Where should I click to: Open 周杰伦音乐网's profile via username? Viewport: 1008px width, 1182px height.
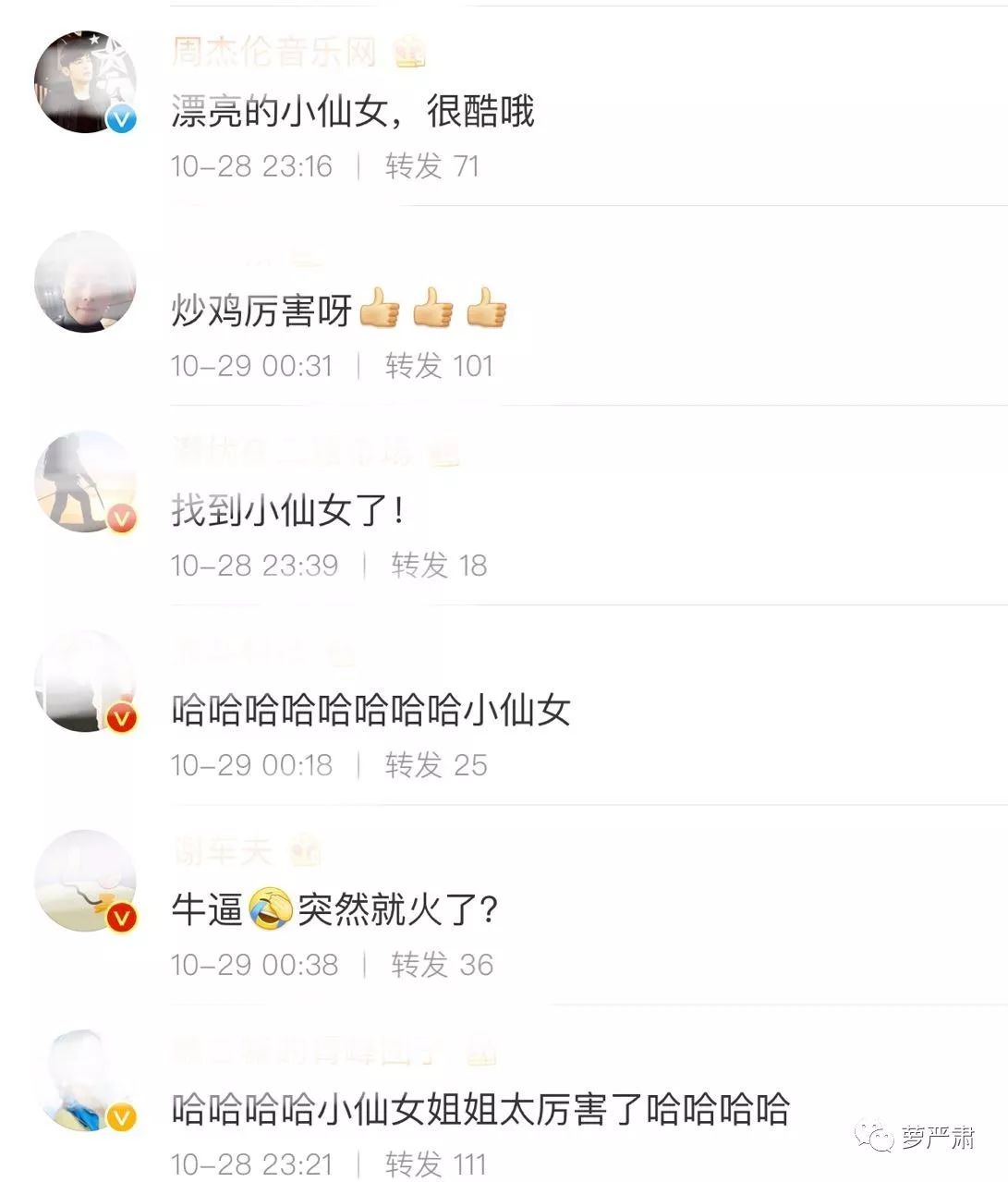click(x=271, y=53)
